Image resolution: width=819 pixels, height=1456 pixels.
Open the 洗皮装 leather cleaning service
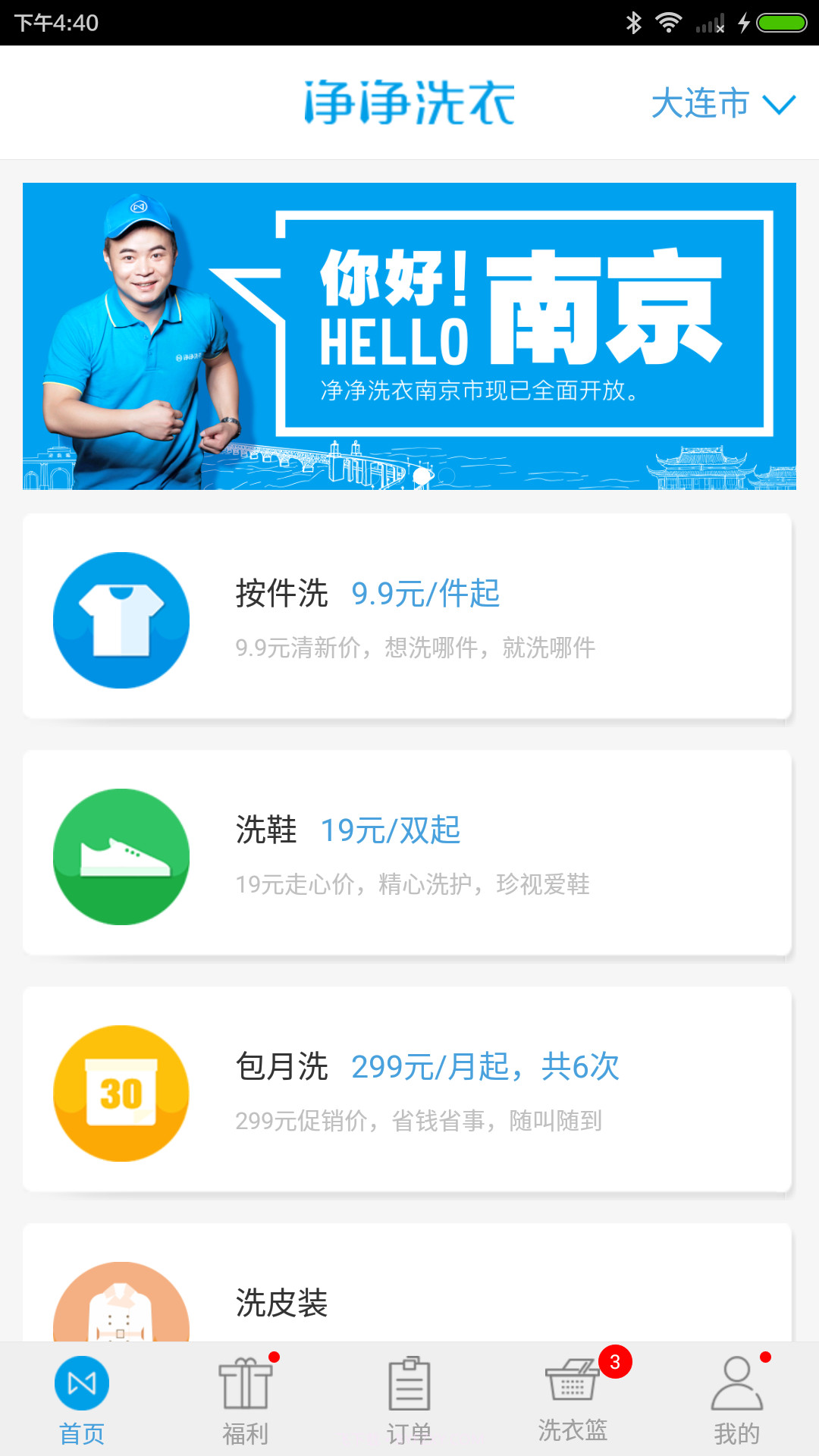[409, 1298]
